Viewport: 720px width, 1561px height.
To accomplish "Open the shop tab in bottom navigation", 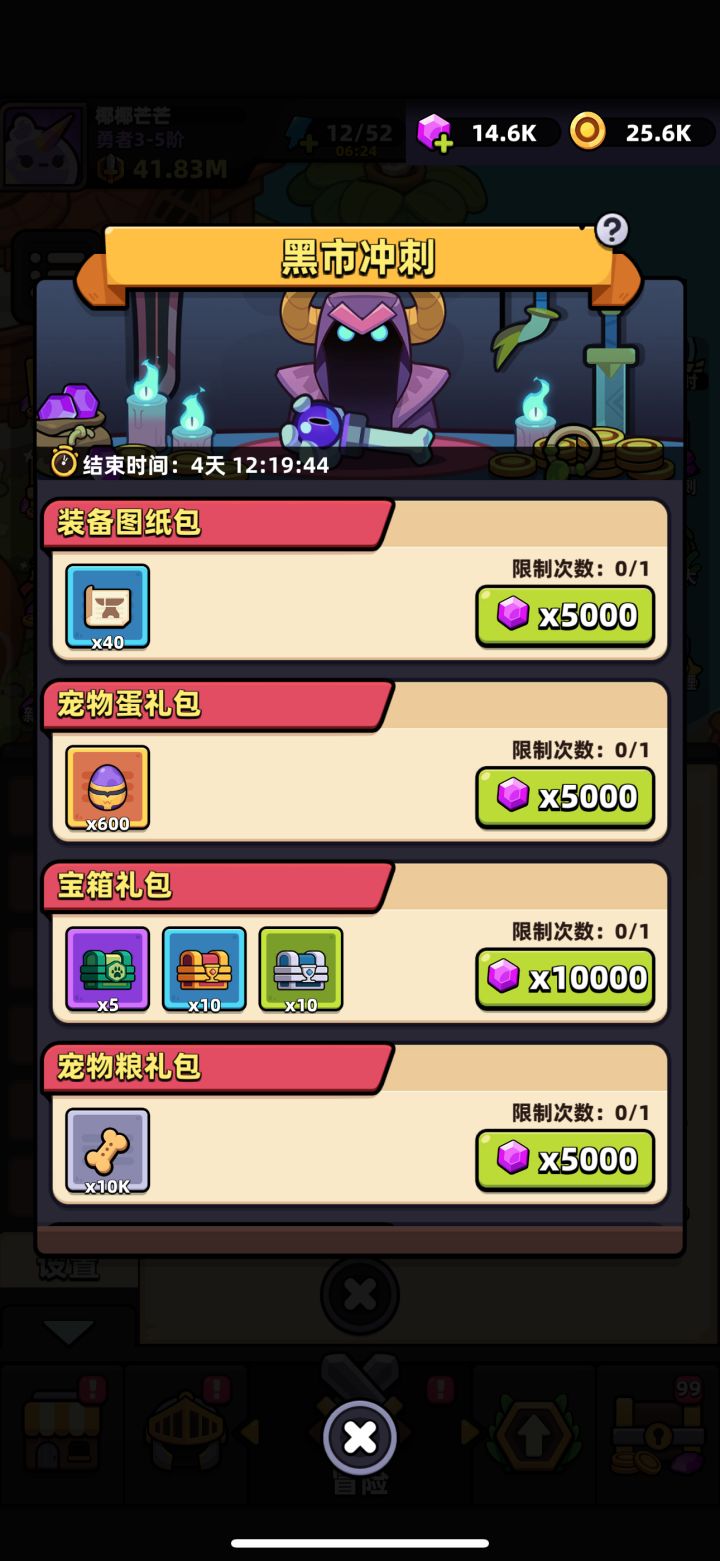I will [61, 1433].
